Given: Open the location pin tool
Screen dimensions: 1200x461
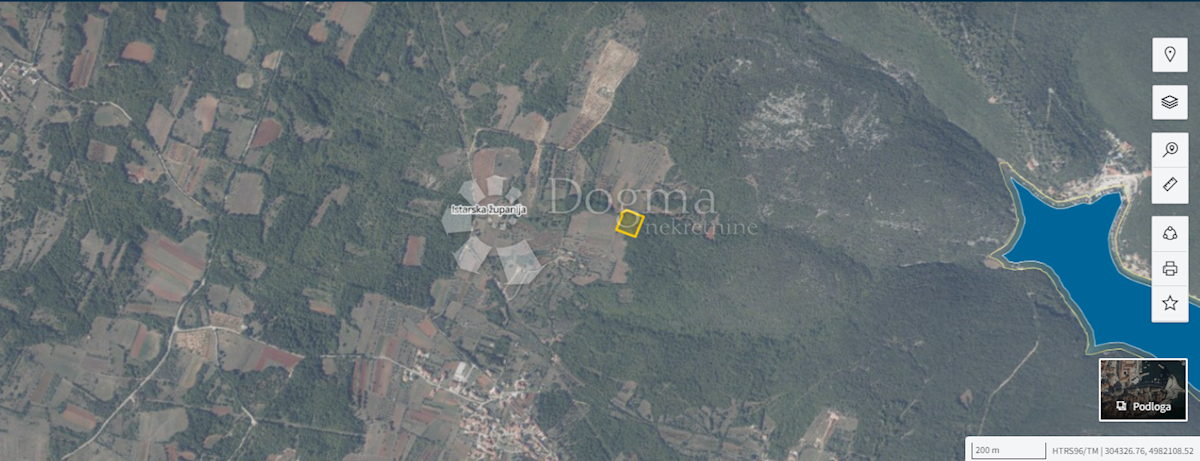Looking at the screenshot, I should [x=1169, y=54].
